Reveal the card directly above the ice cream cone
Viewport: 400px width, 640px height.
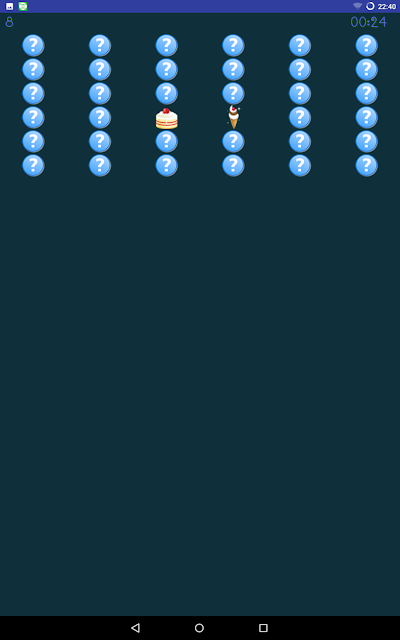tap(233, 93)
